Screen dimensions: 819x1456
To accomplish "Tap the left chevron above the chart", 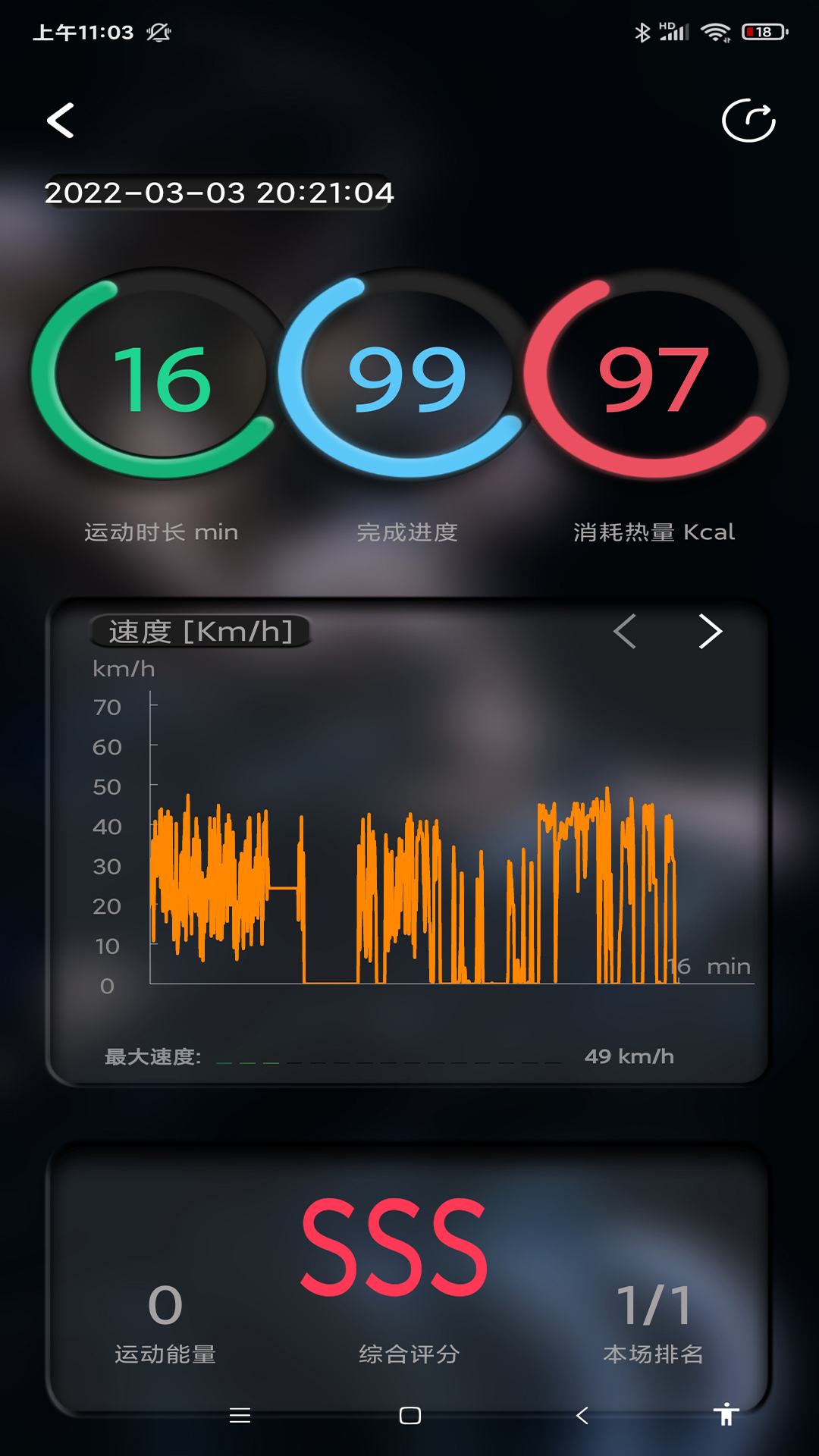I will [626, 632].
